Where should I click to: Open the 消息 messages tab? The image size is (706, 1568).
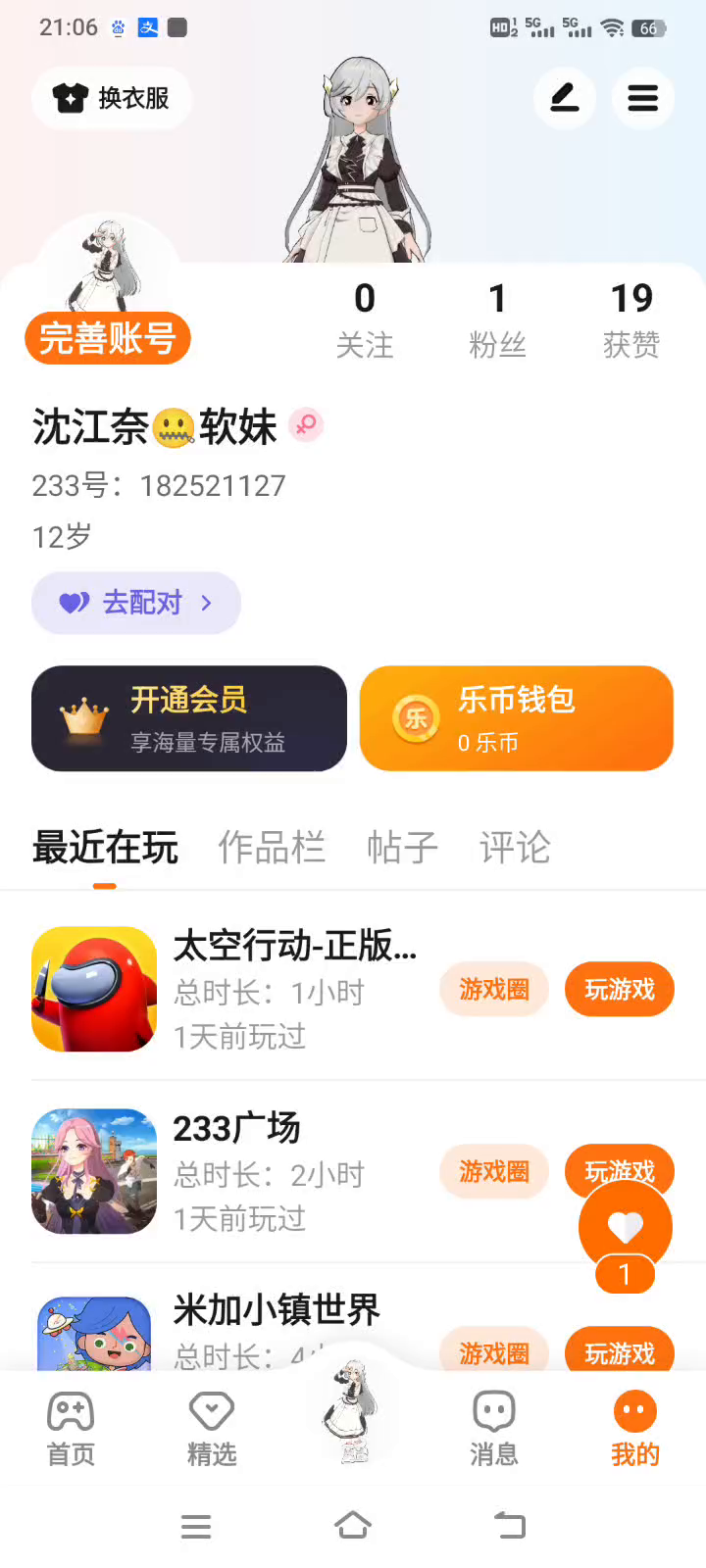click(494, 1429)
